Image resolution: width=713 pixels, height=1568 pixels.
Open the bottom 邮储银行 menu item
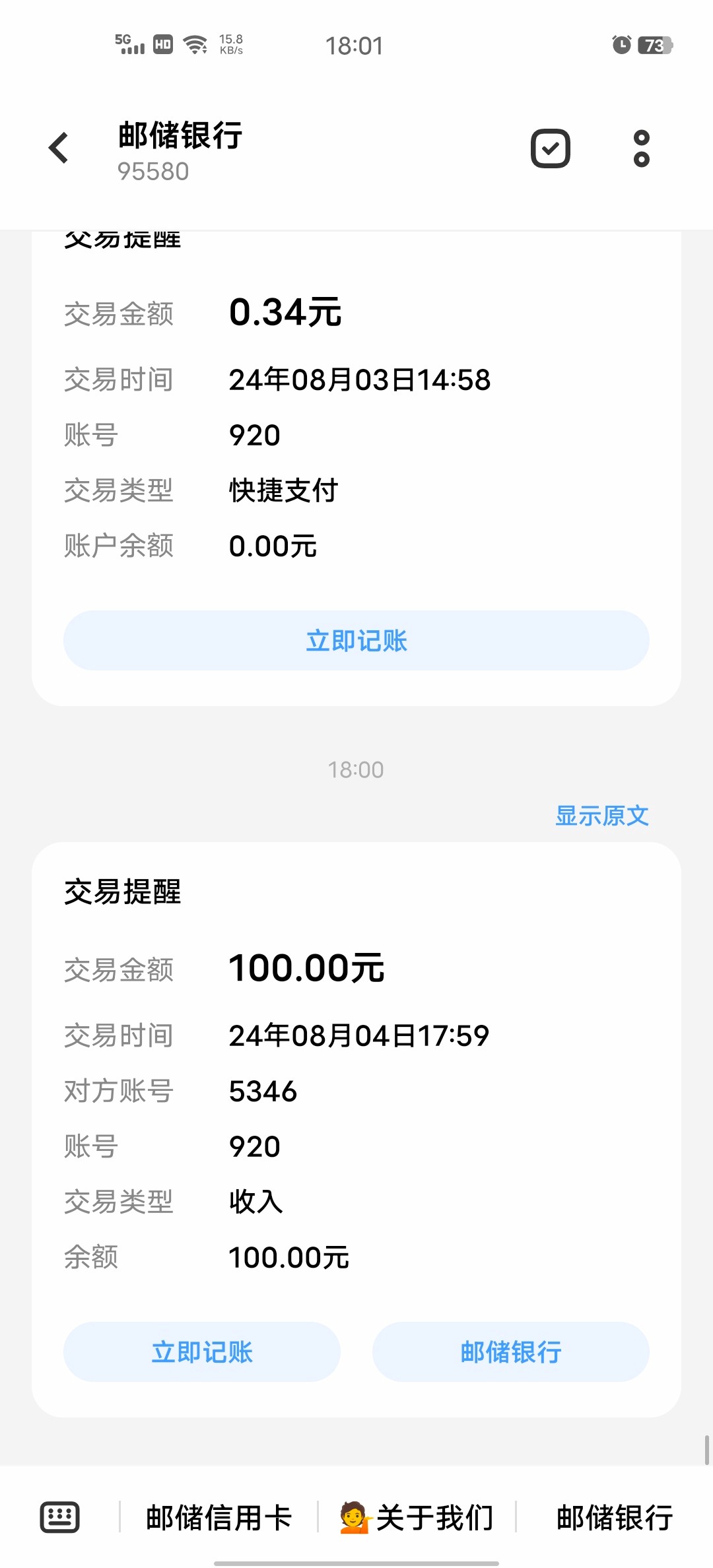[615, 1517]
